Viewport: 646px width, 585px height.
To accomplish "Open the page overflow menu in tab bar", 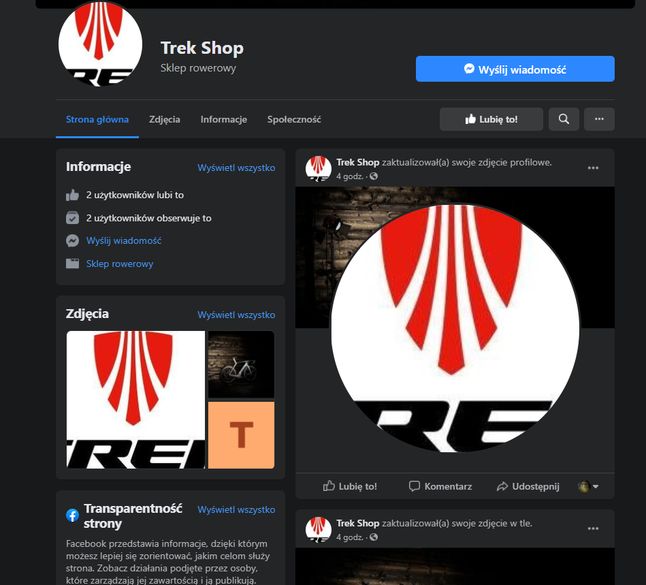I will tap(599, 119).
